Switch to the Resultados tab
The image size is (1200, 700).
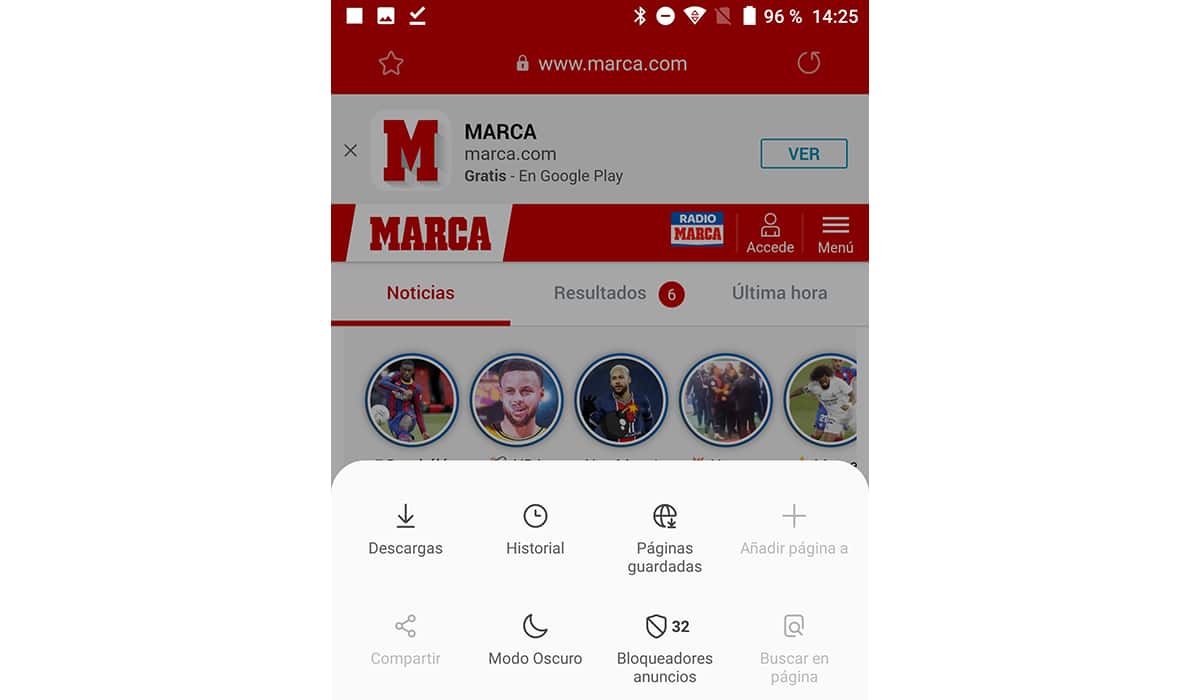click(600, 293)
